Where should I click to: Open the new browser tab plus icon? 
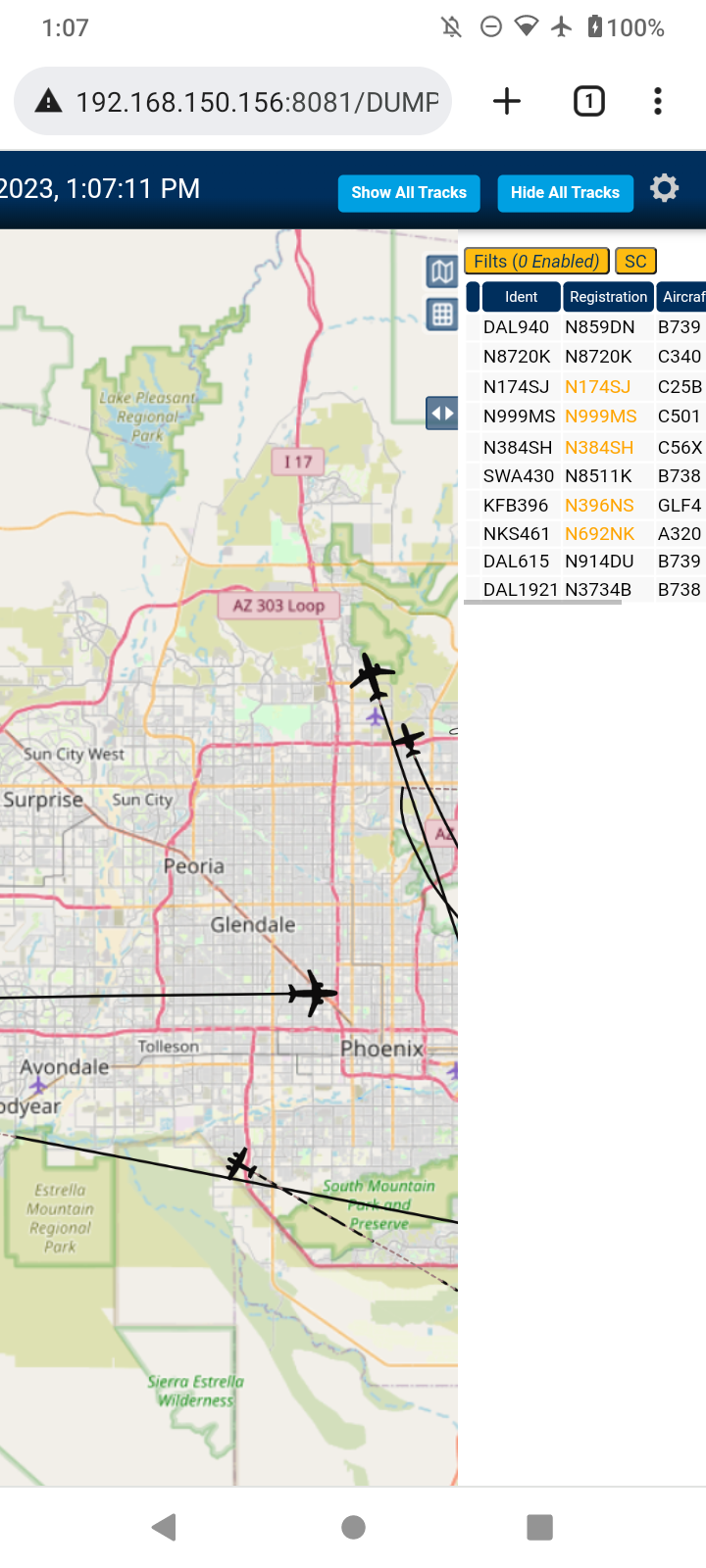point(507,101)
